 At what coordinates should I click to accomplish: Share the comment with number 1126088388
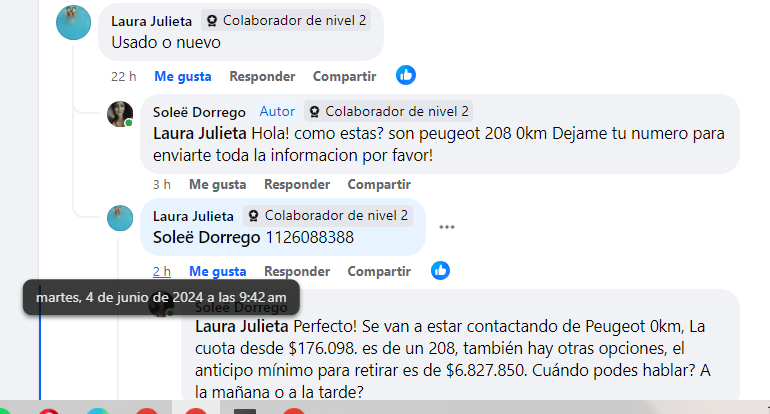379,271
